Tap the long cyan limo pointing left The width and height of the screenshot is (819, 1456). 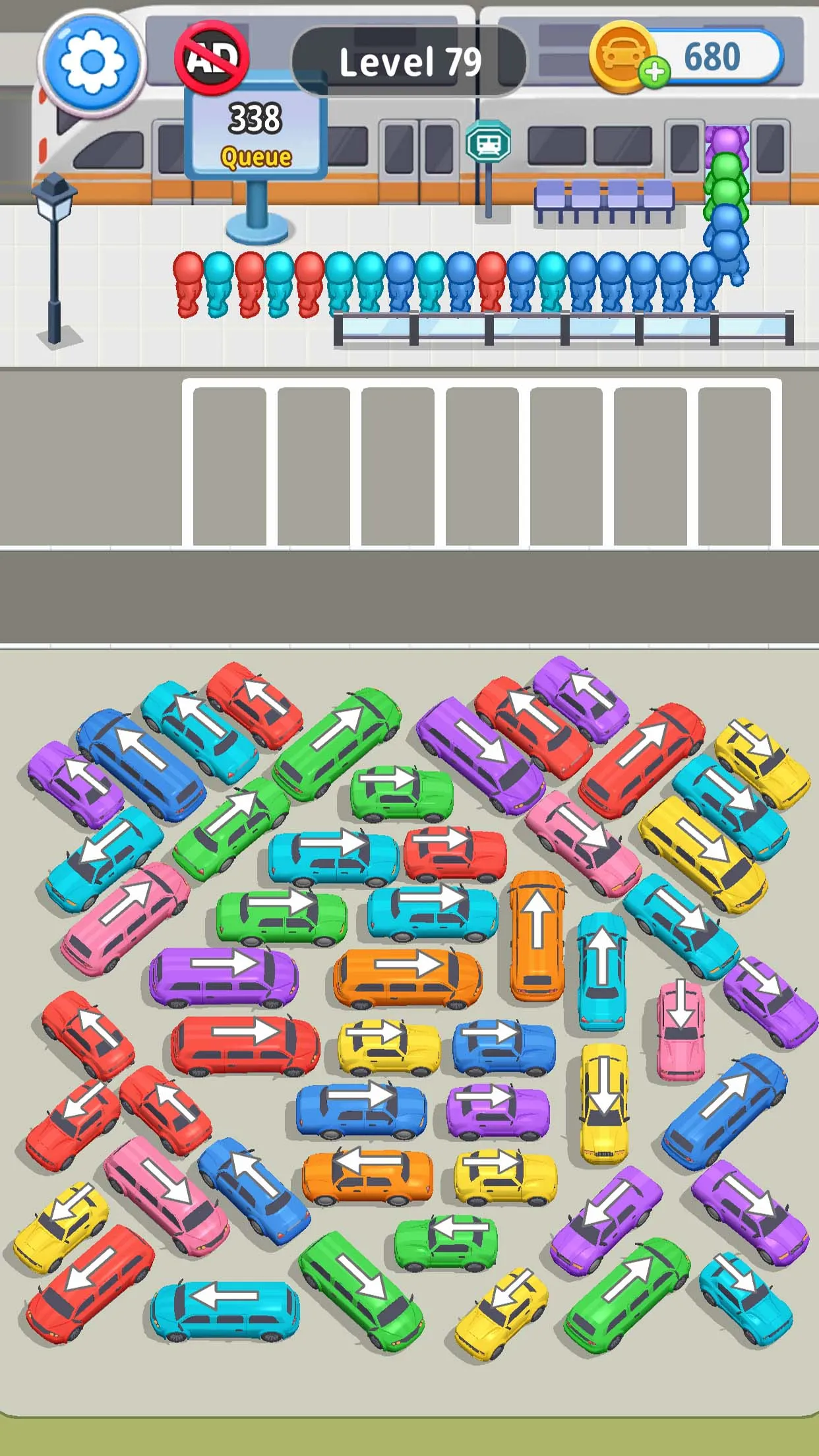click(x=225, y=1310)
